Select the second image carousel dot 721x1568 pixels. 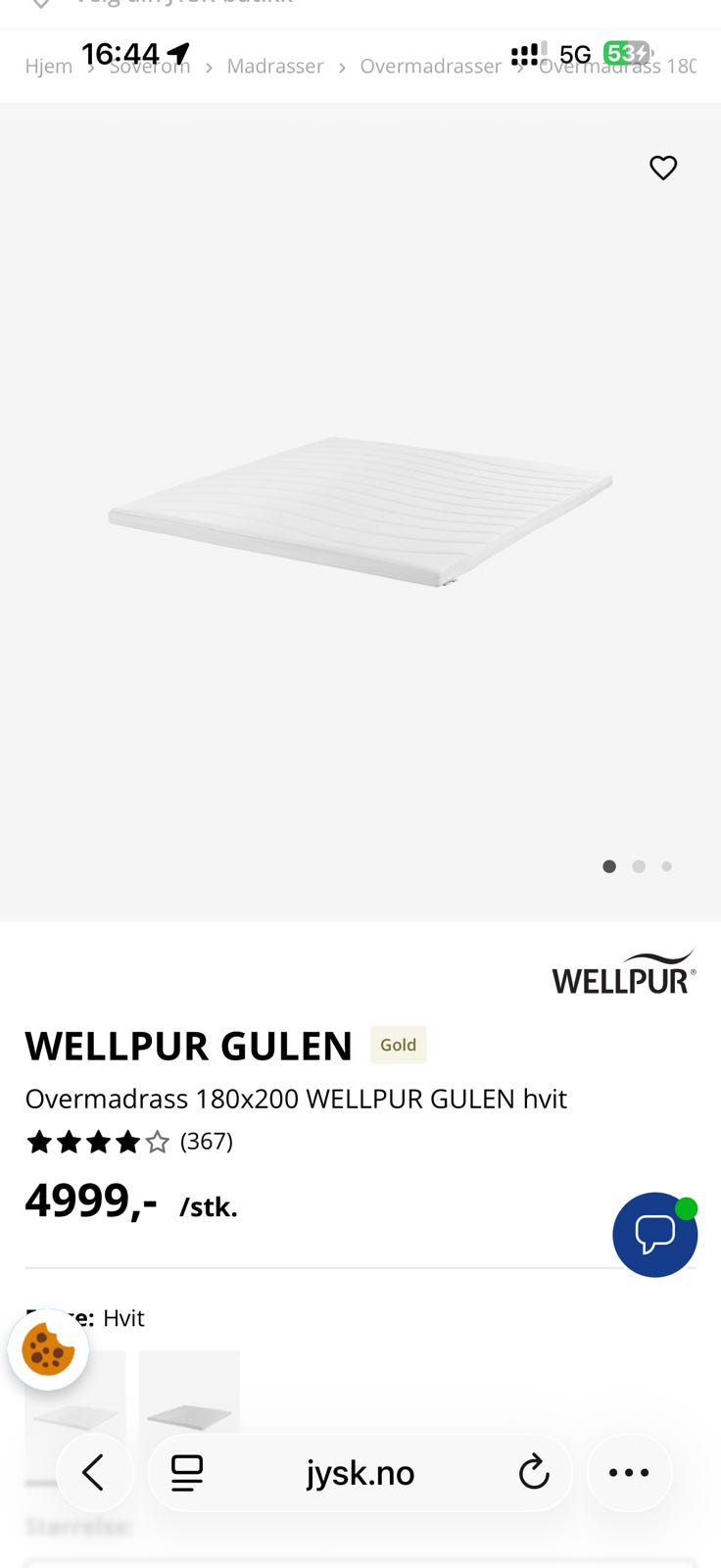[639, 866]
